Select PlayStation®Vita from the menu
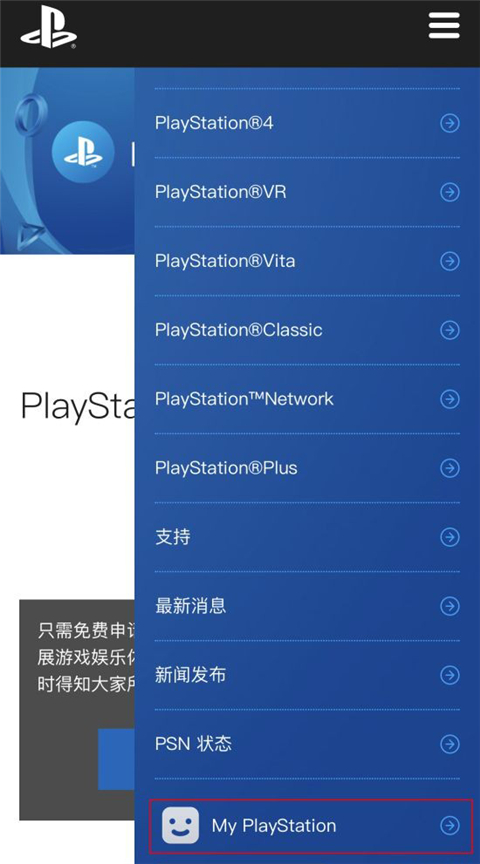480x864 pixels. tap(308, 261)
